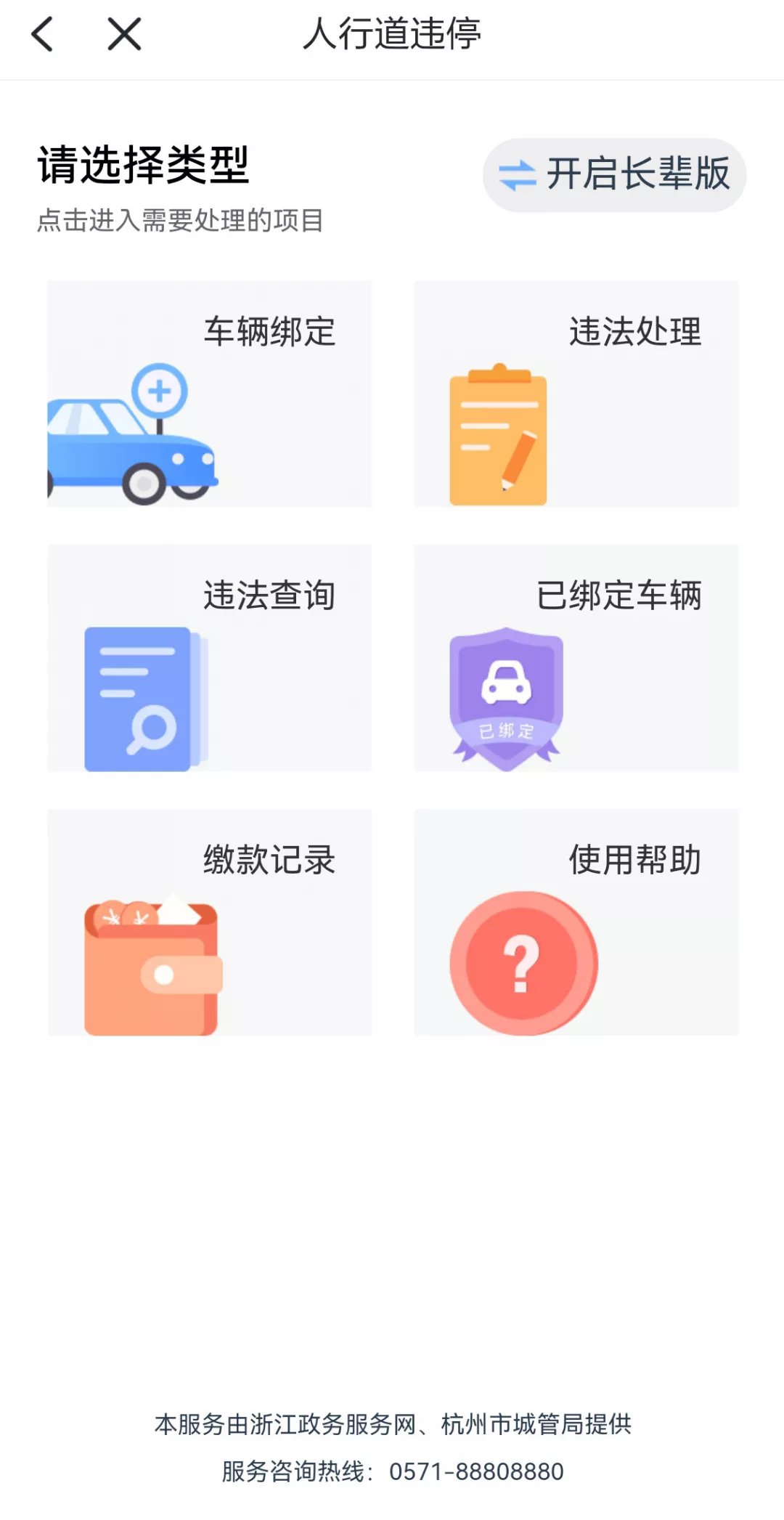Open the 车辆绑定 card
The height and width of the screenshot is (1520, 784).
[210, 394]
